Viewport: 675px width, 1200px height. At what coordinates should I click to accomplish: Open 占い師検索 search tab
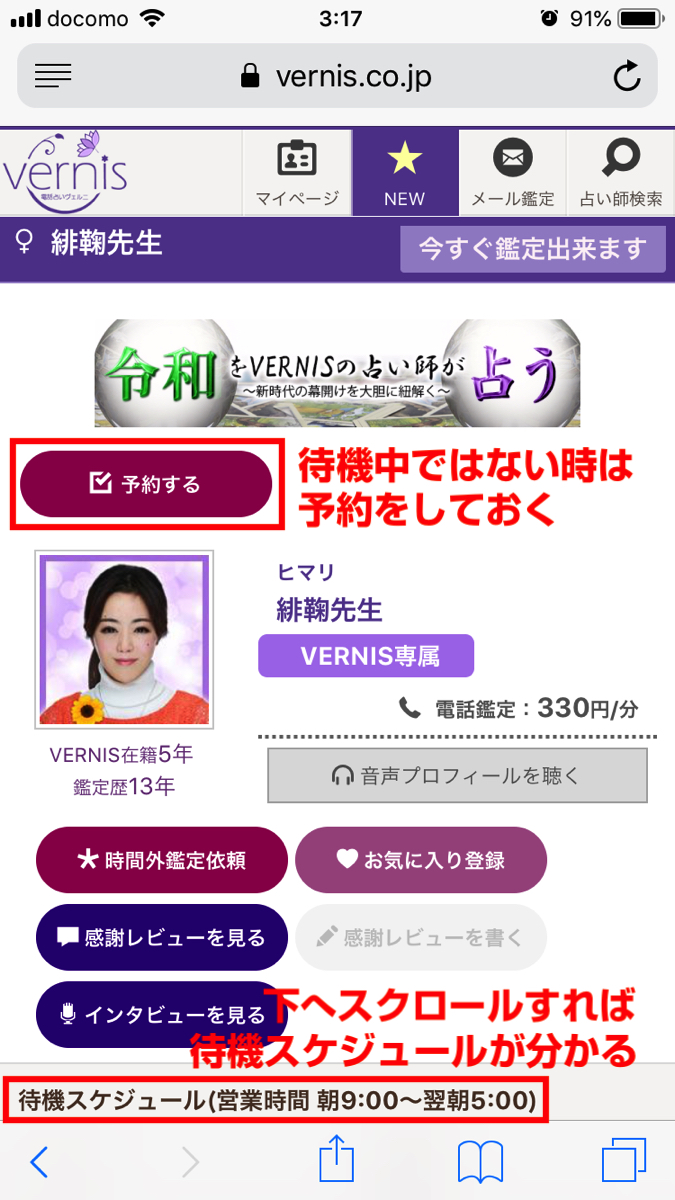(x=620, y=172)
